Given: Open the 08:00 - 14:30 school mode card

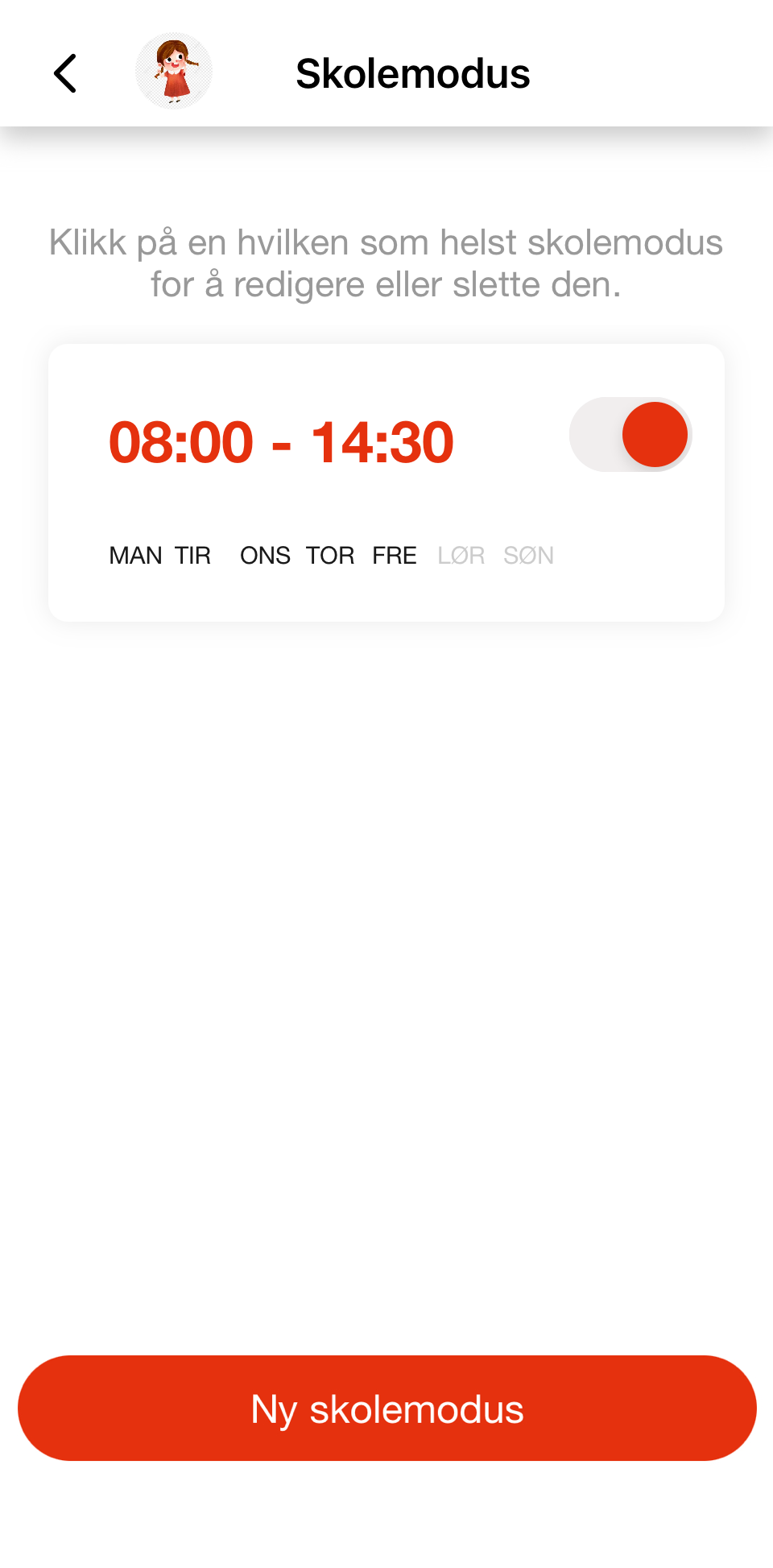Looking at the screenshot, I should click(282, 442).
